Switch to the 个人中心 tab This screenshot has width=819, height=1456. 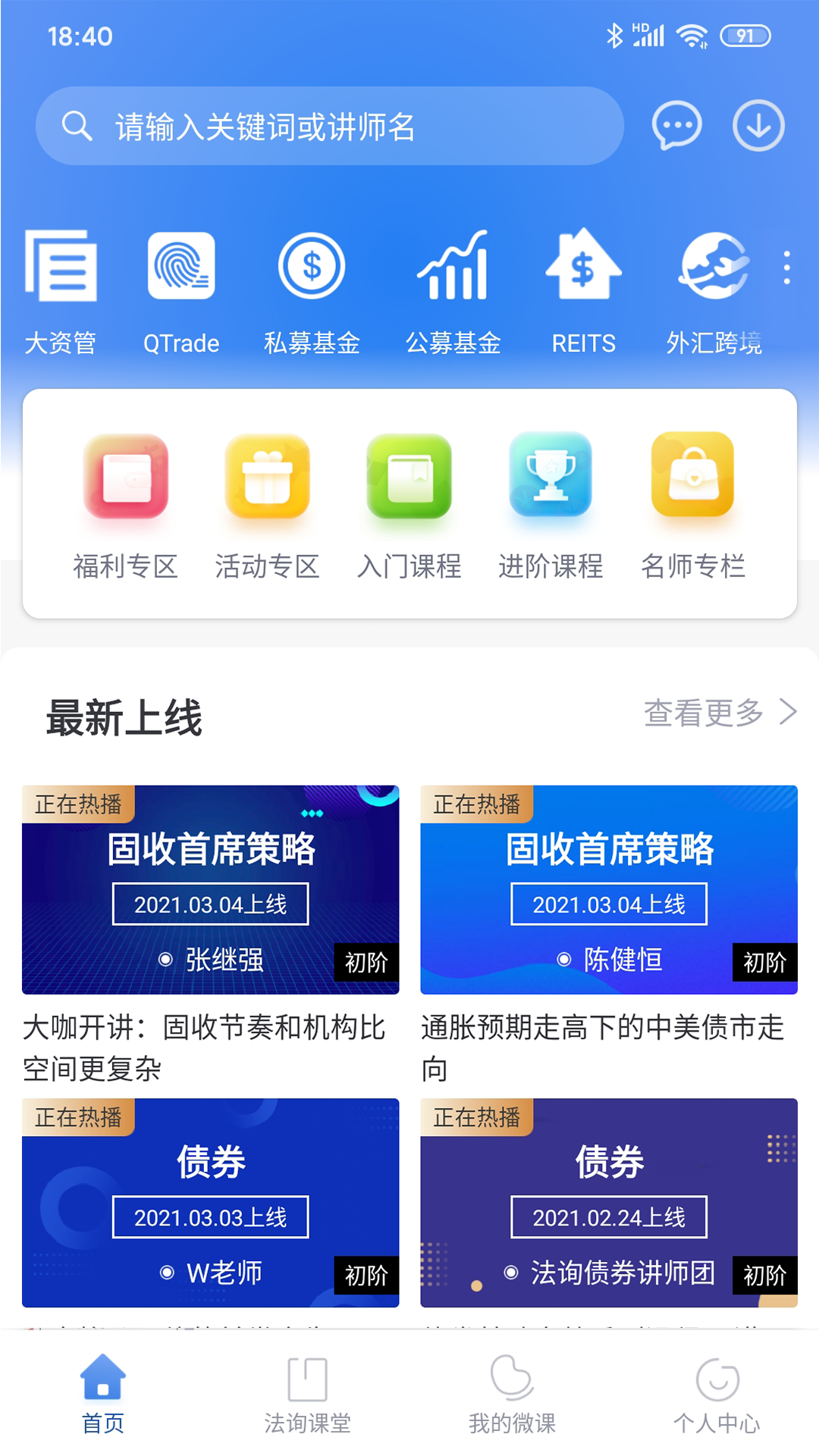[717, 1394]
